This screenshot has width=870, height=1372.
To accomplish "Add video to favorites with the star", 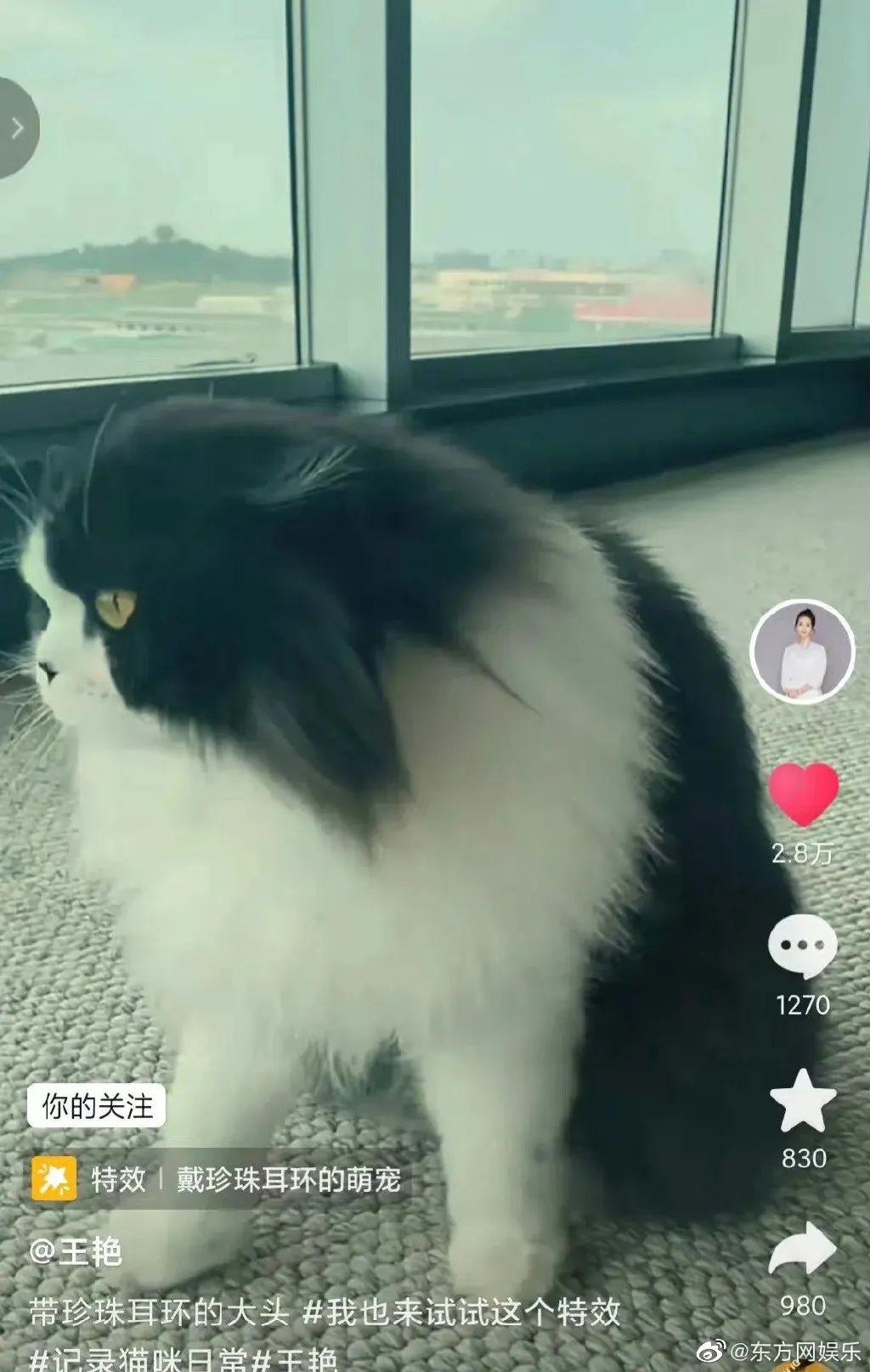I will pyautogui.click(x=803, y=1101).
